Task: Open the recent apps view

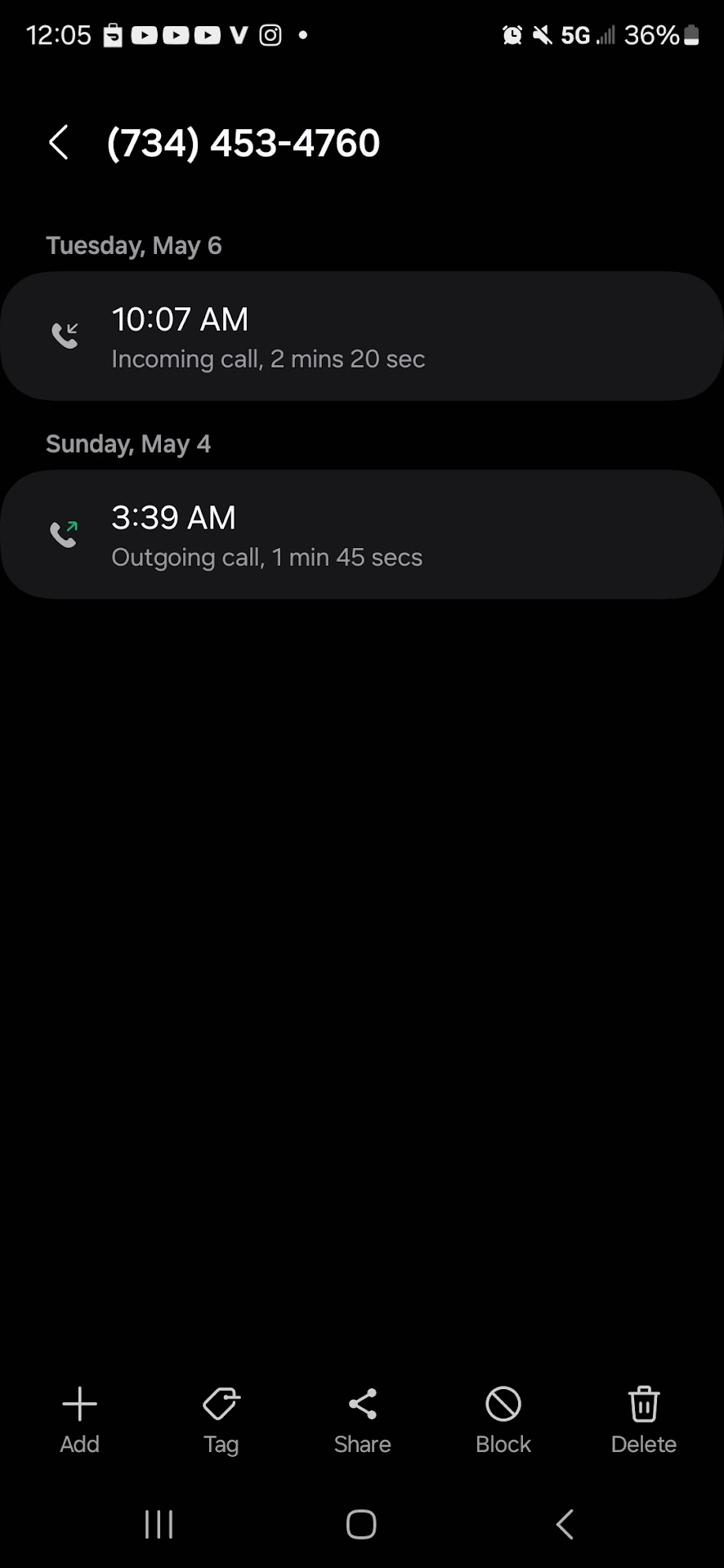Action: tap(159, 1524)
